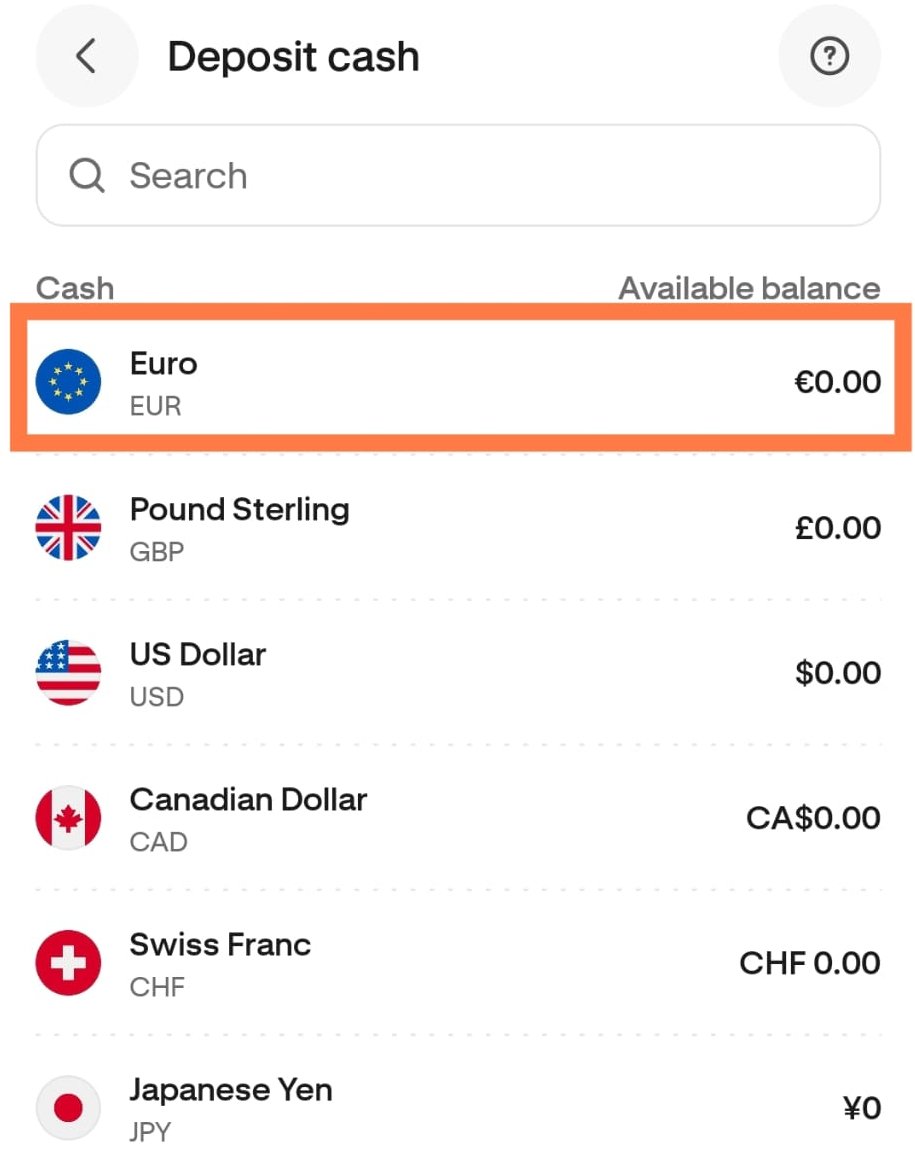Viewport: 915px width, 1162px height.
Task: Select the US Dollar row
Action: (x=458, y=673)
